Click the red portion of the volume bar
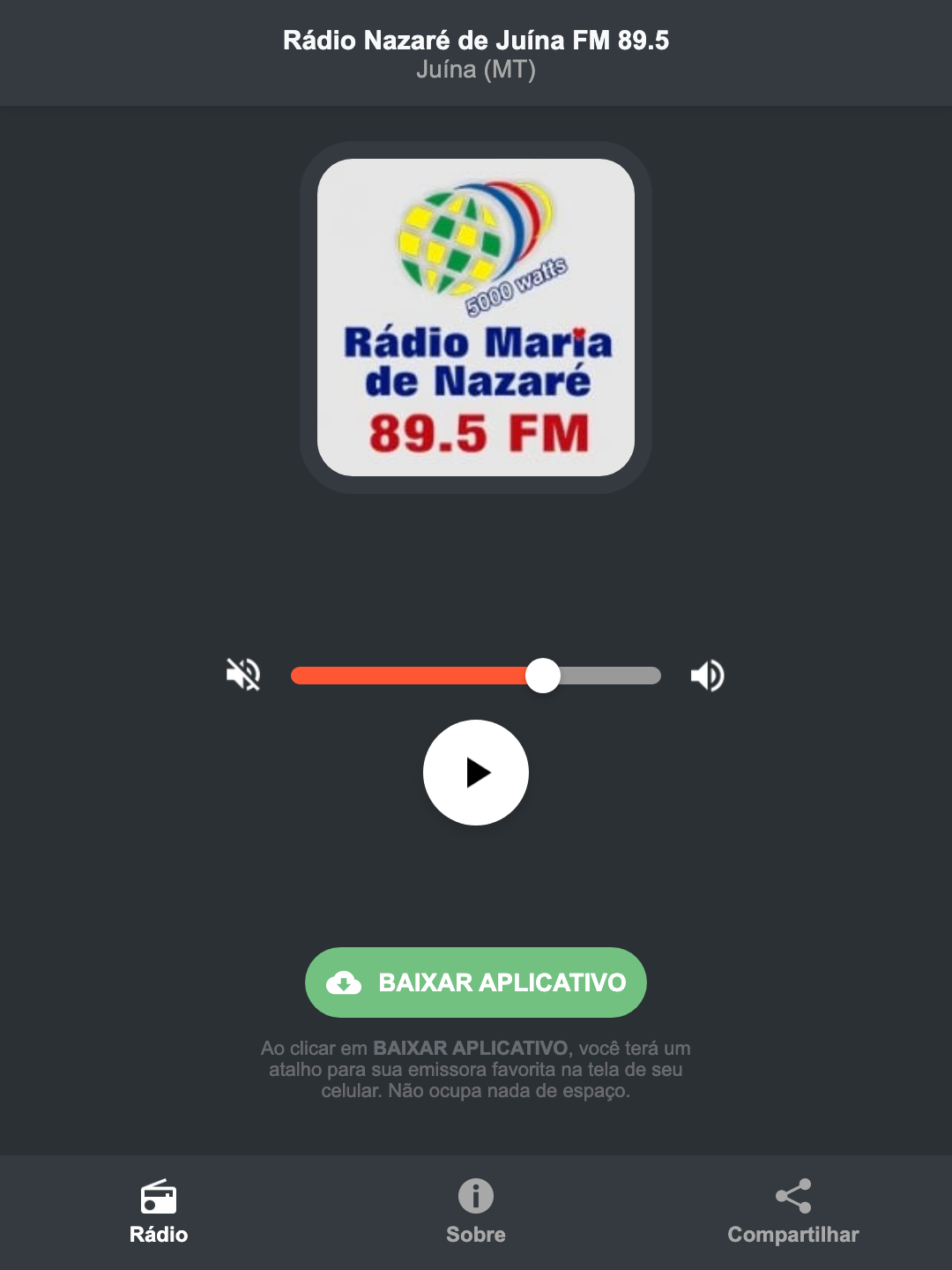The image size is (952, 1270). click(x=405, y=675)
